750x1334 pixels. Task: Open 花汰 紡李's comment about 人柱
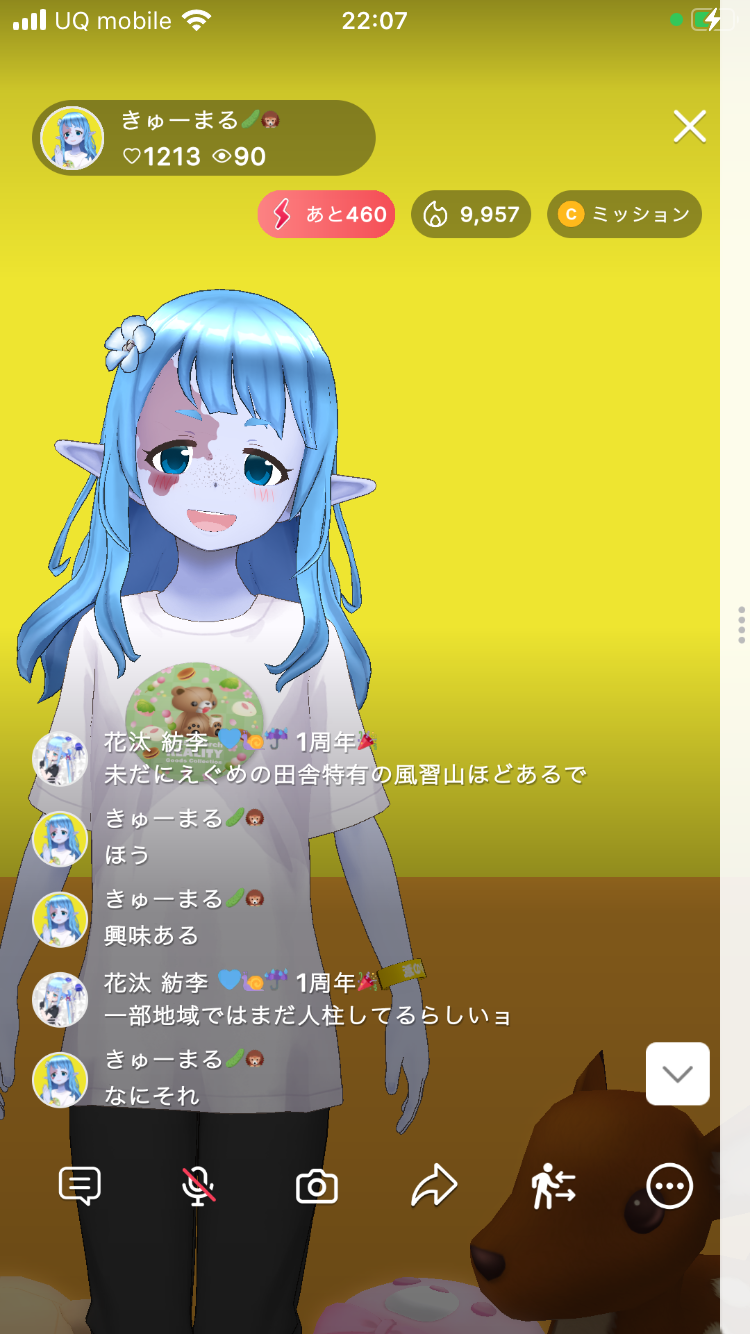click(307, 1014)
